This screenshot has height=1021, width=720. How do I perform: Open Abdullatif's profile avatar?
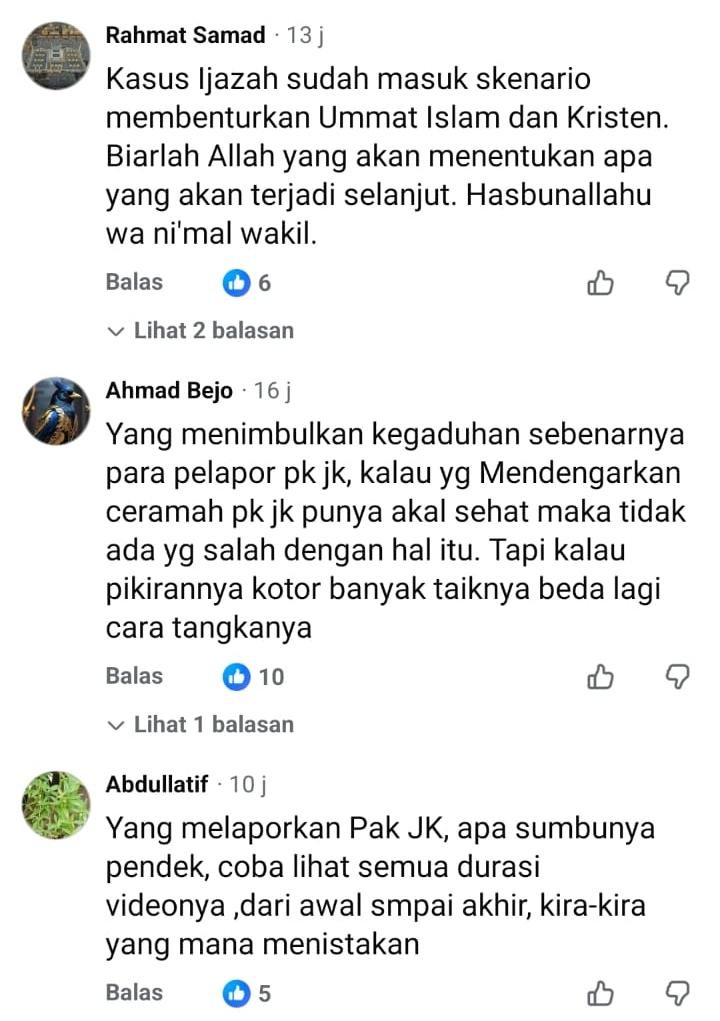[x=56, y=804]
